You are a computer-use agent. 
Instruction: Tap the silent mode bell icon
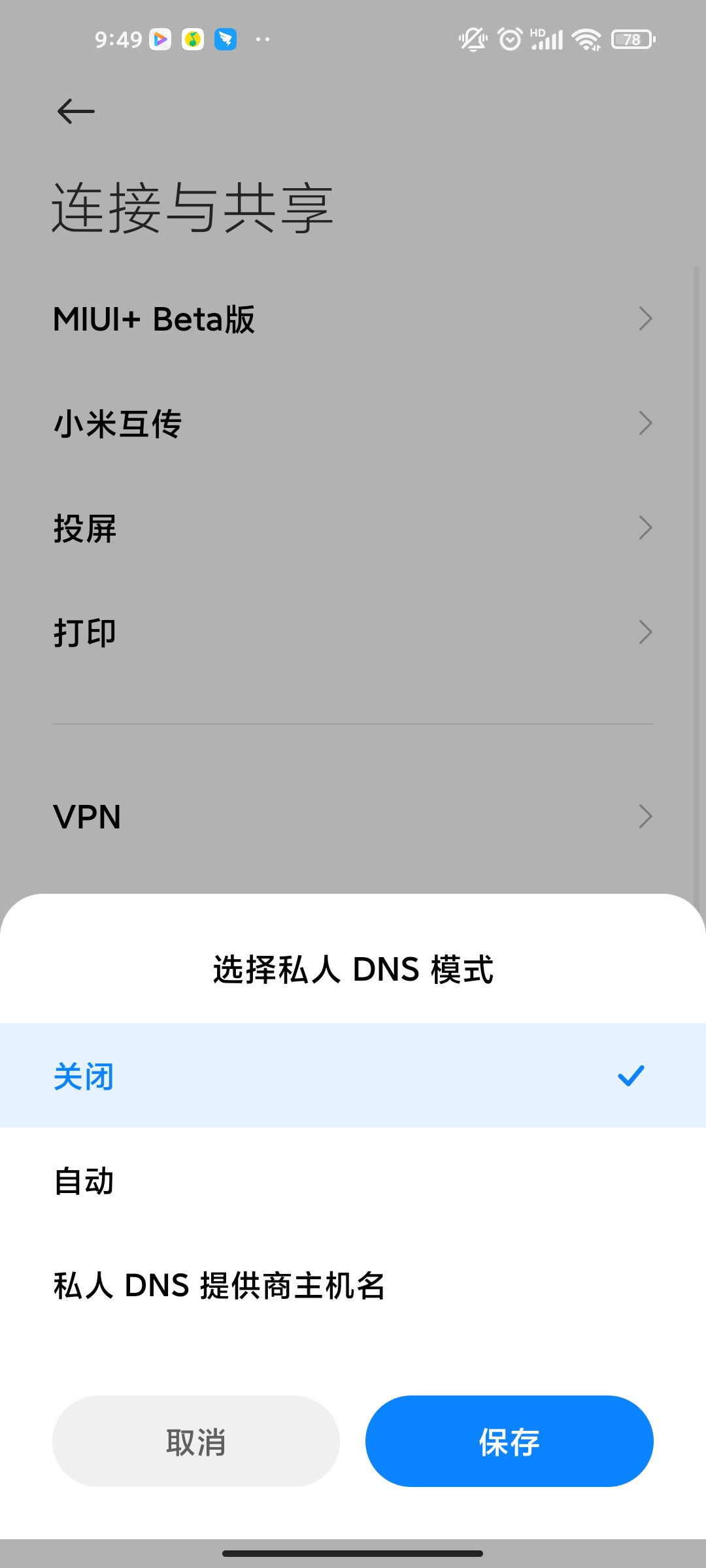[473, 39]
